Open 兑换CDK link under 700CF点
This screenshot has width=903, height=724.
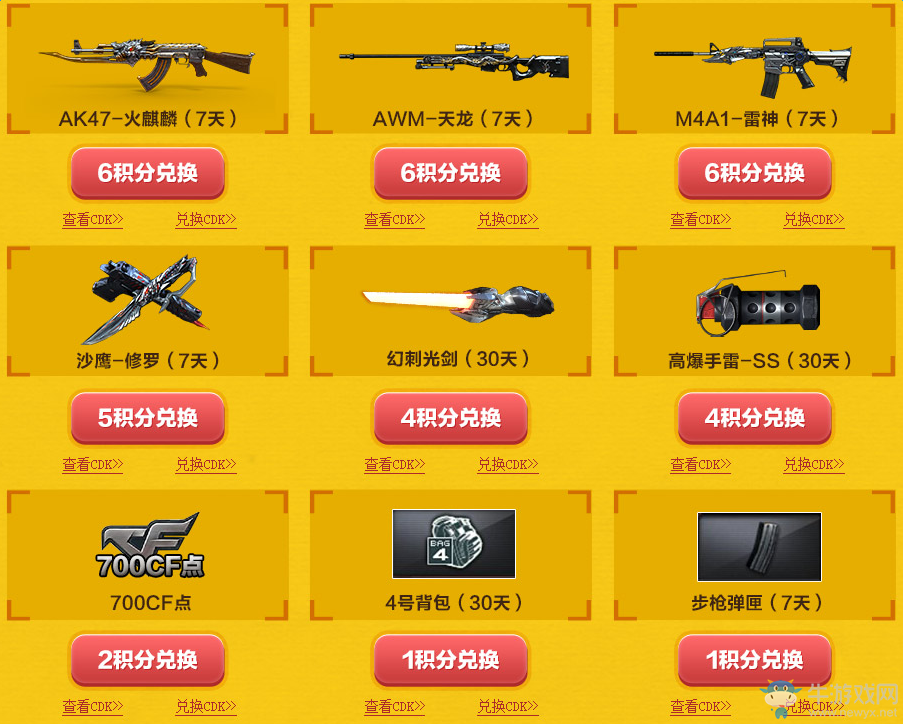click(x=206, y=707)
